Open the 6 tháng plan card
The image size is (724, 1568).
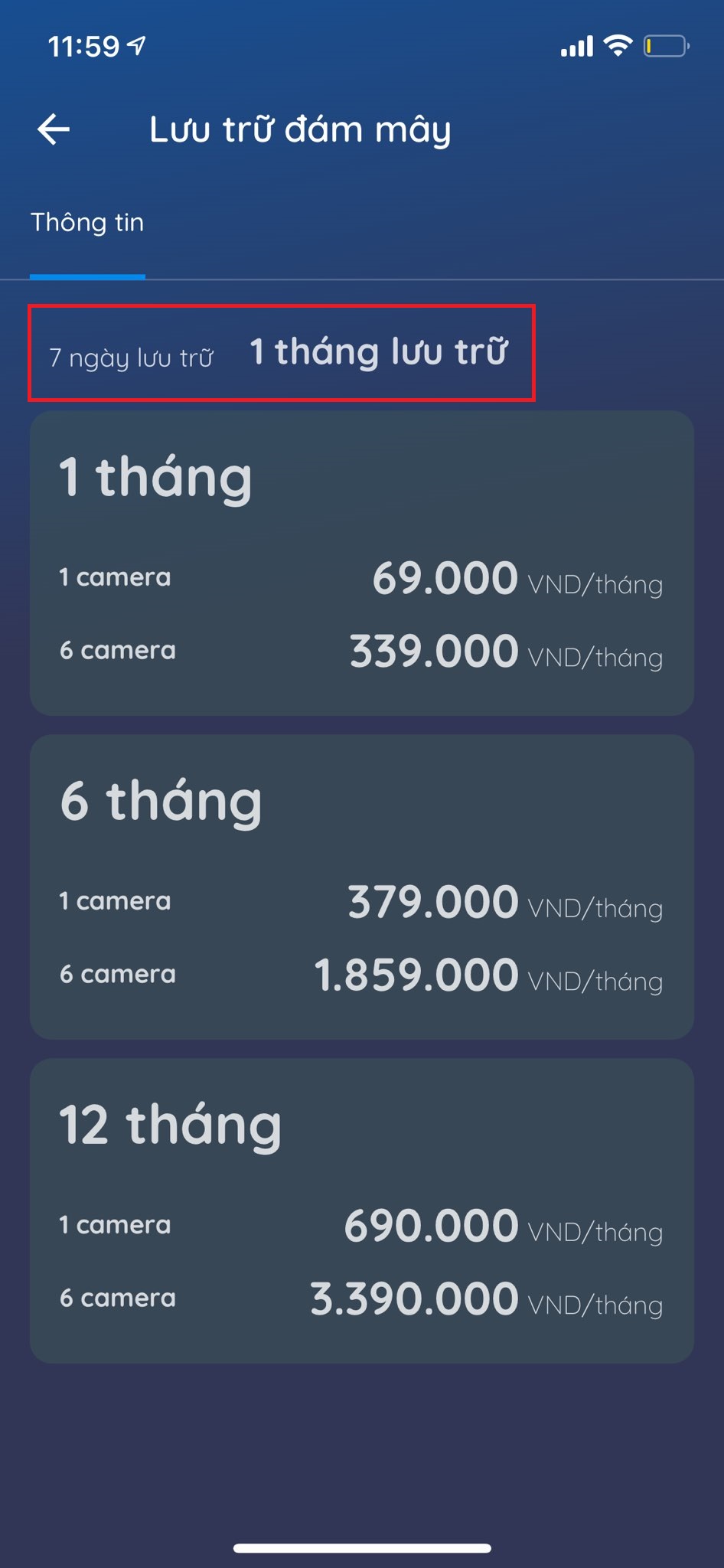click(361, 887)
